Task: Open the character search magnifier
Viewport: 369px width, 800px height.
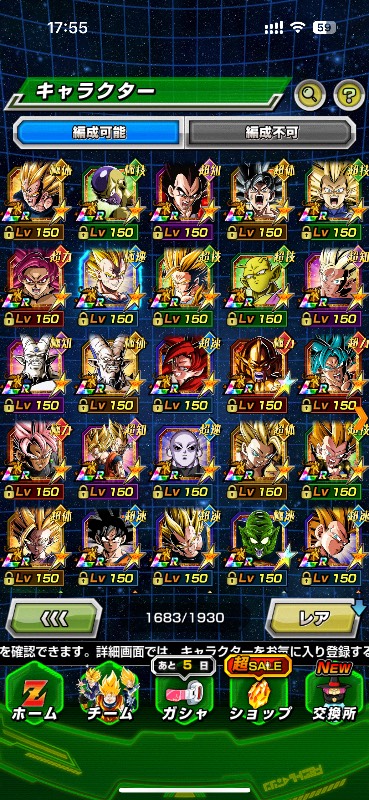Action: [x=309, y=92]
